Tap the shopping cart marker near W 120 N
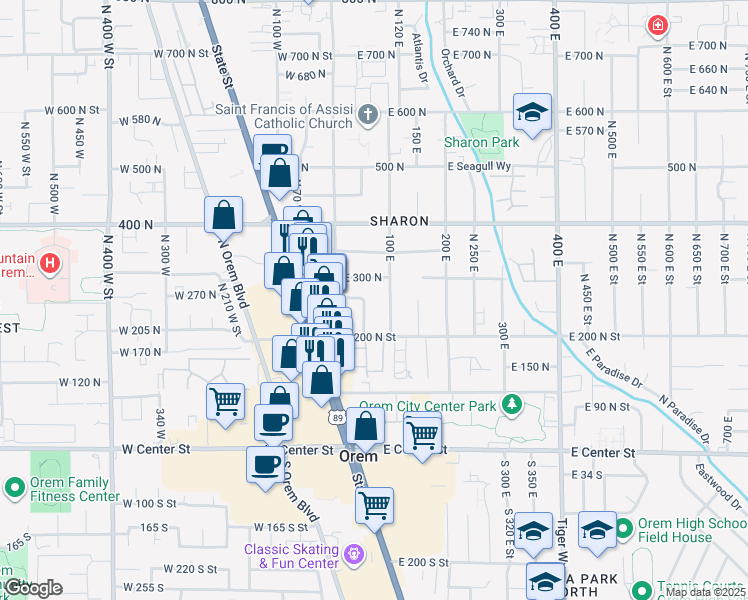The height and width of the screenshot is (600, 748). (x=226, y=404)
